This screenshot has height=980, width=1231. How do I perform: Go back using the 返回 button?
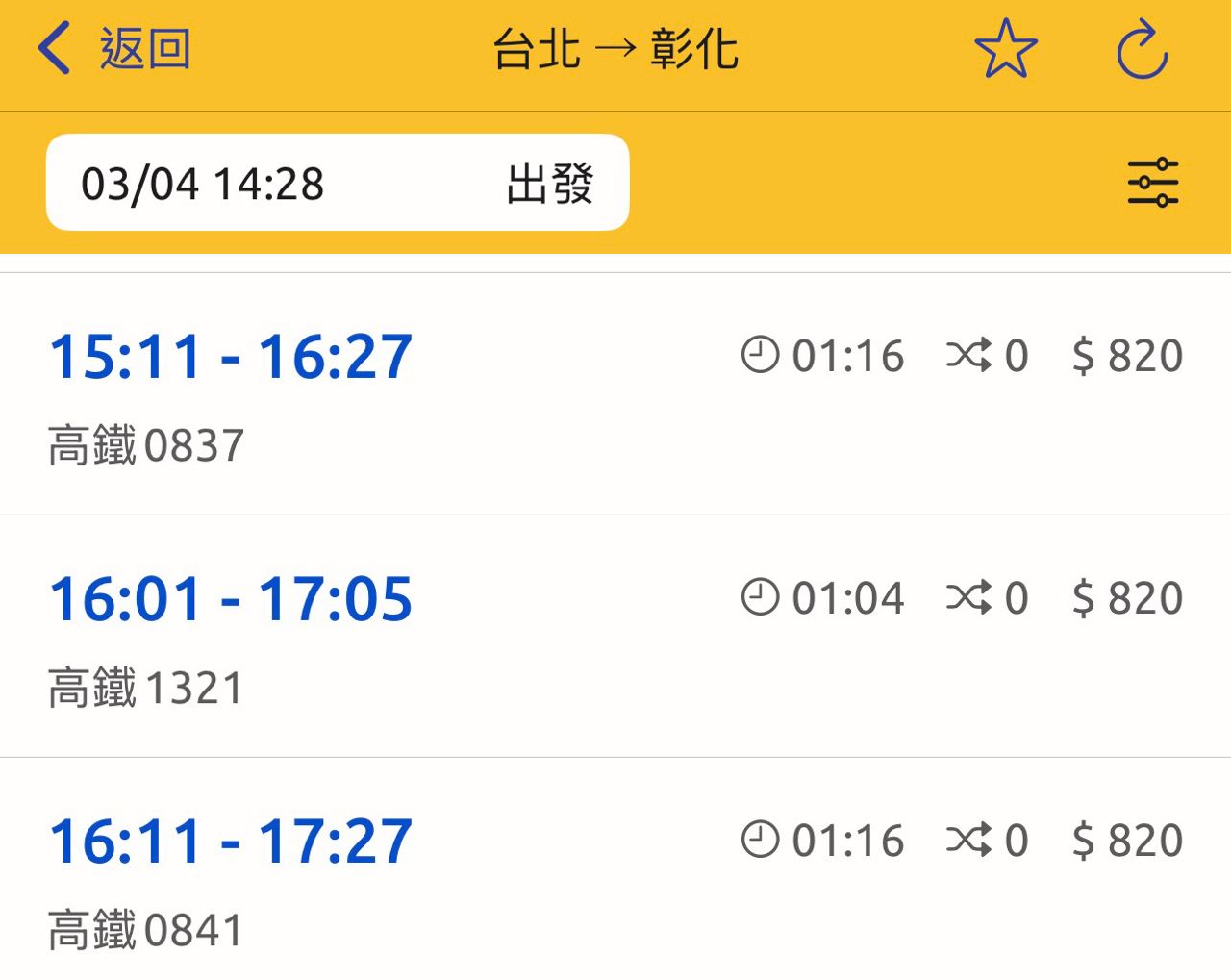click(113, 50)
